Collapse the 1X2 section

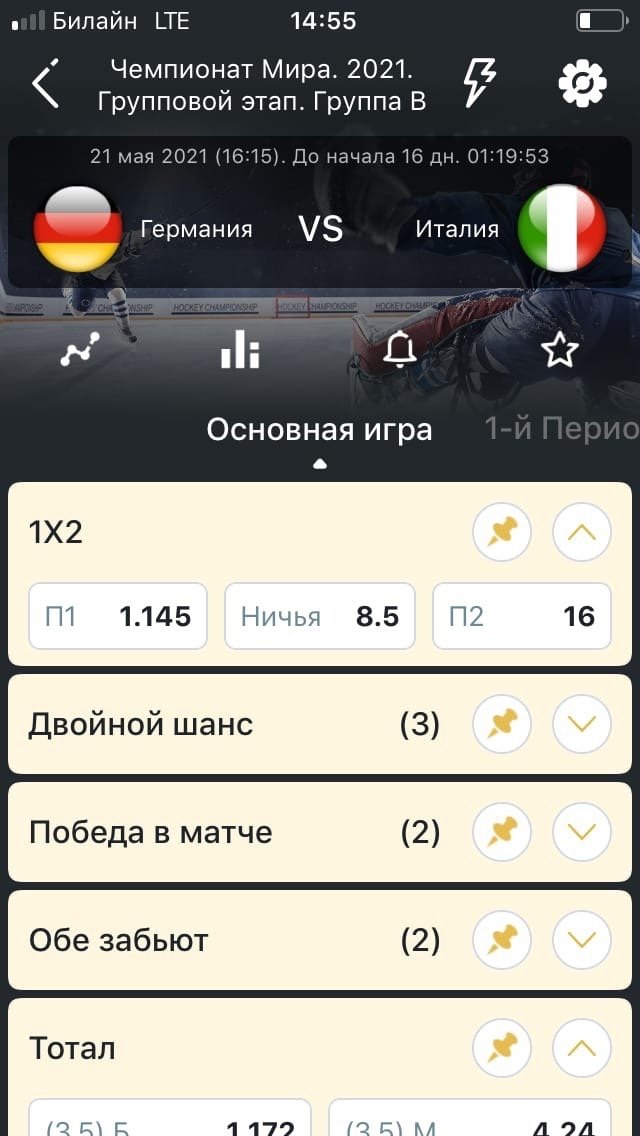(582, 532)
